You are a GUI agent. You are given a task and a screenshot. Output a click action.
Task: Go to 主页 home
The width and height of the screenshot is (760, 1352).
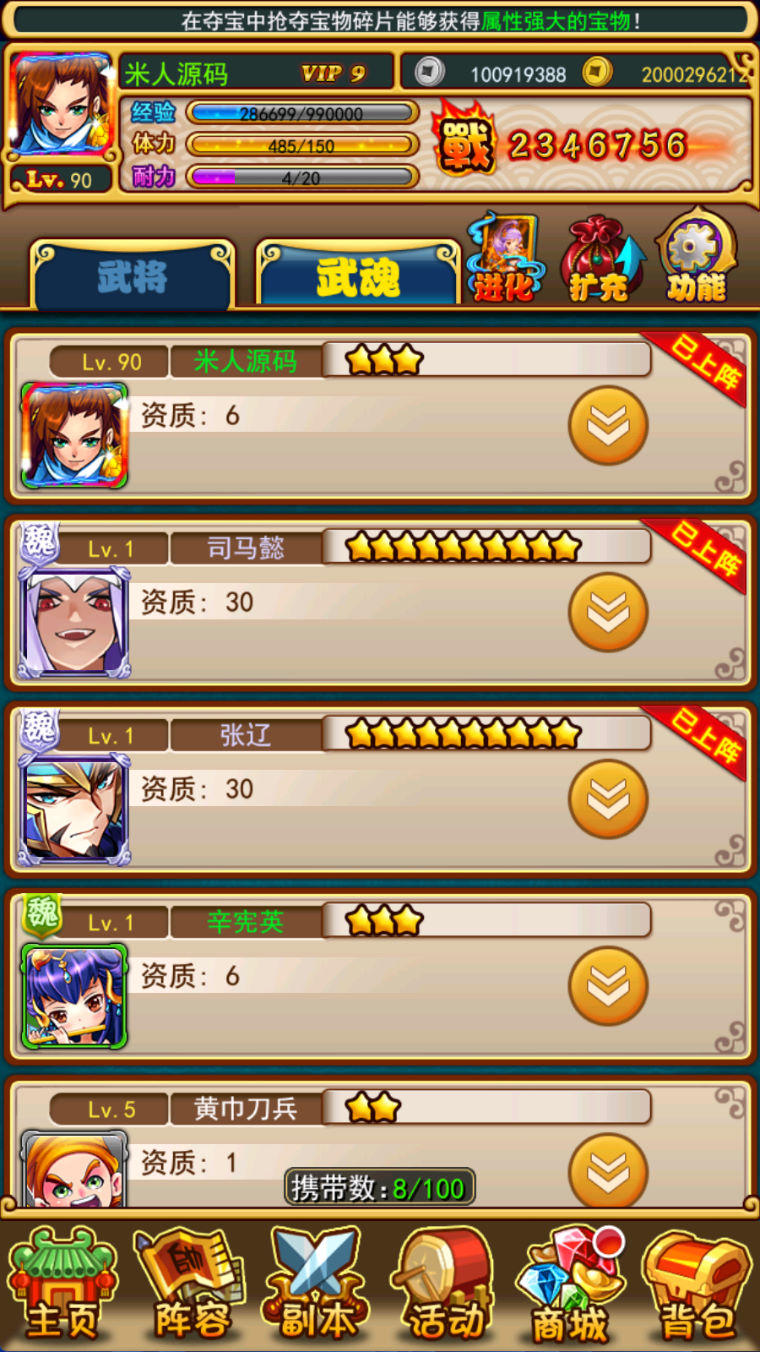[62, 1287]
